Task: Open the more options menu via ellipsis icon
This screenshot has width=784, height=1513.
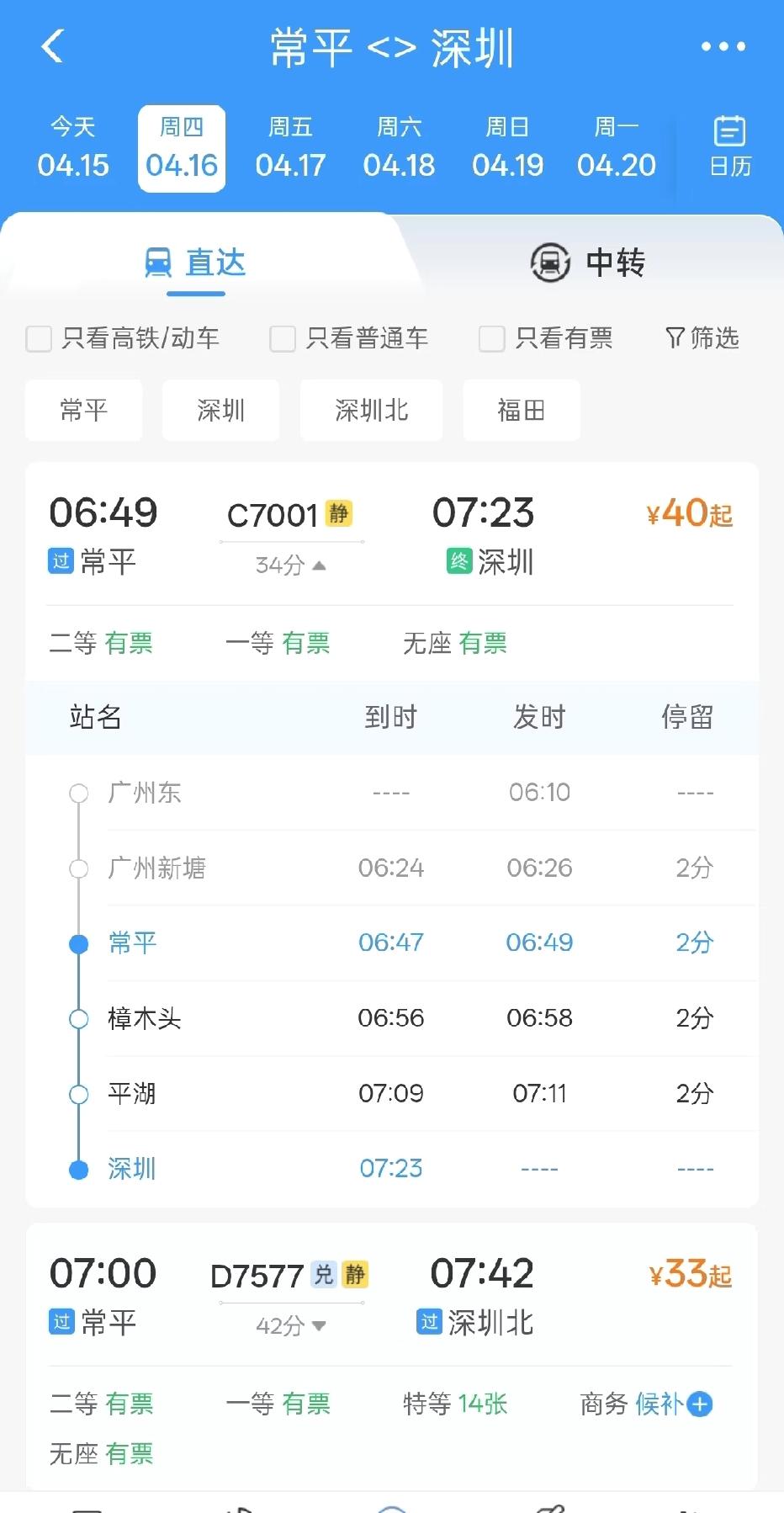Action: click(722, 46)
